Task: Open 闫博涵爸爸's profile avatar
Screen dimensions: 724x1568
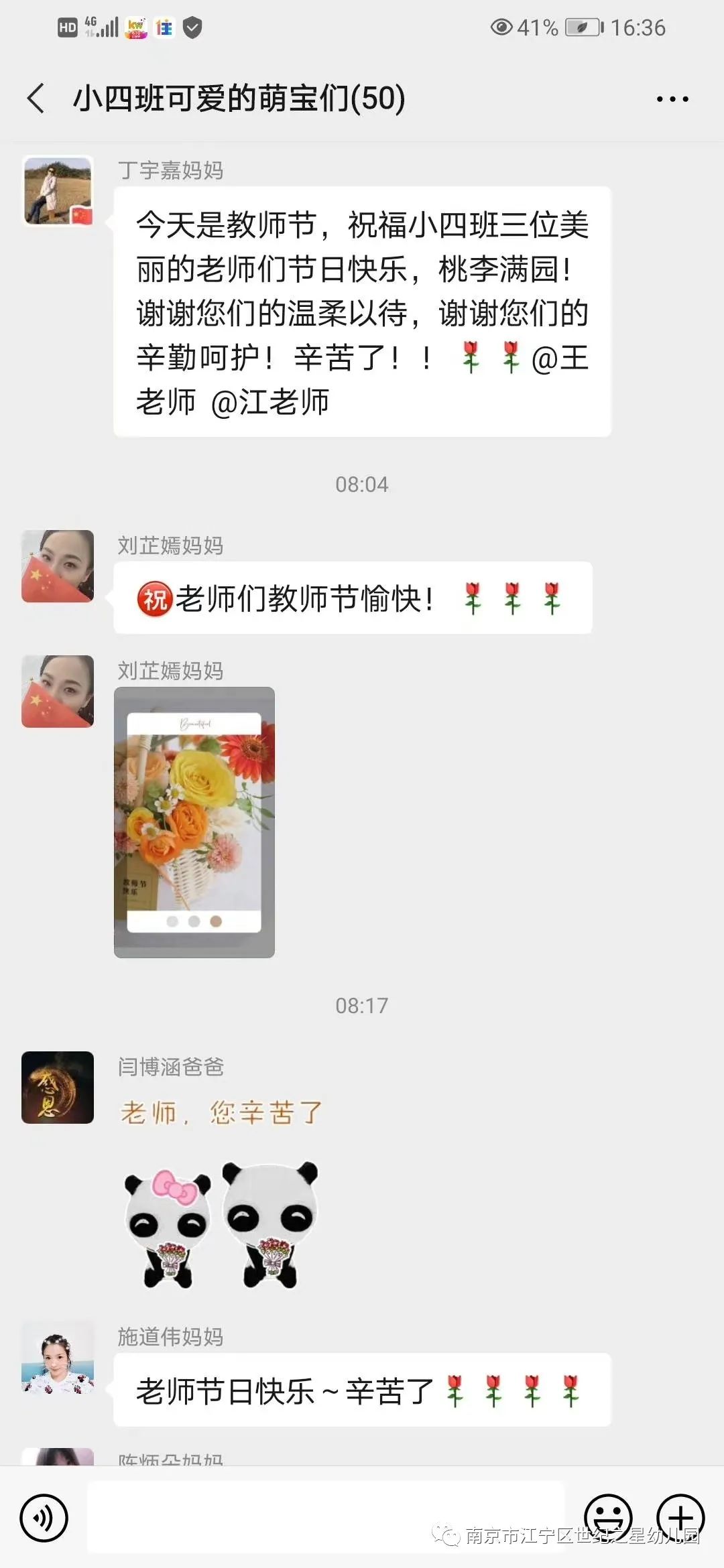Action: pyautogui.click(x=58, y=1087)
